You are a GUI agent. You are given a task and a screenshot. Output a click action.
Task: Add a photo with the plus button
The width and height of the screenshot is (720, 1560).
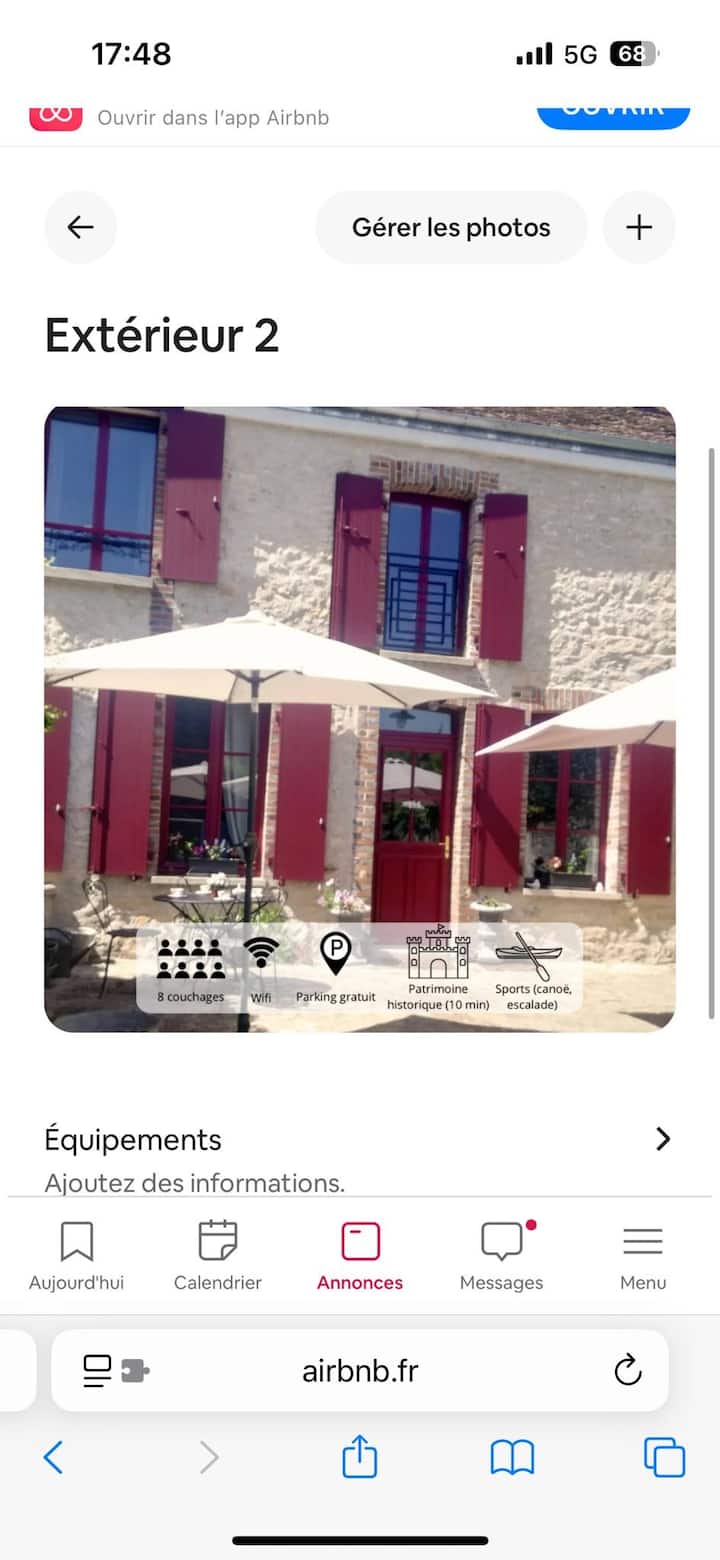(639, 227)
